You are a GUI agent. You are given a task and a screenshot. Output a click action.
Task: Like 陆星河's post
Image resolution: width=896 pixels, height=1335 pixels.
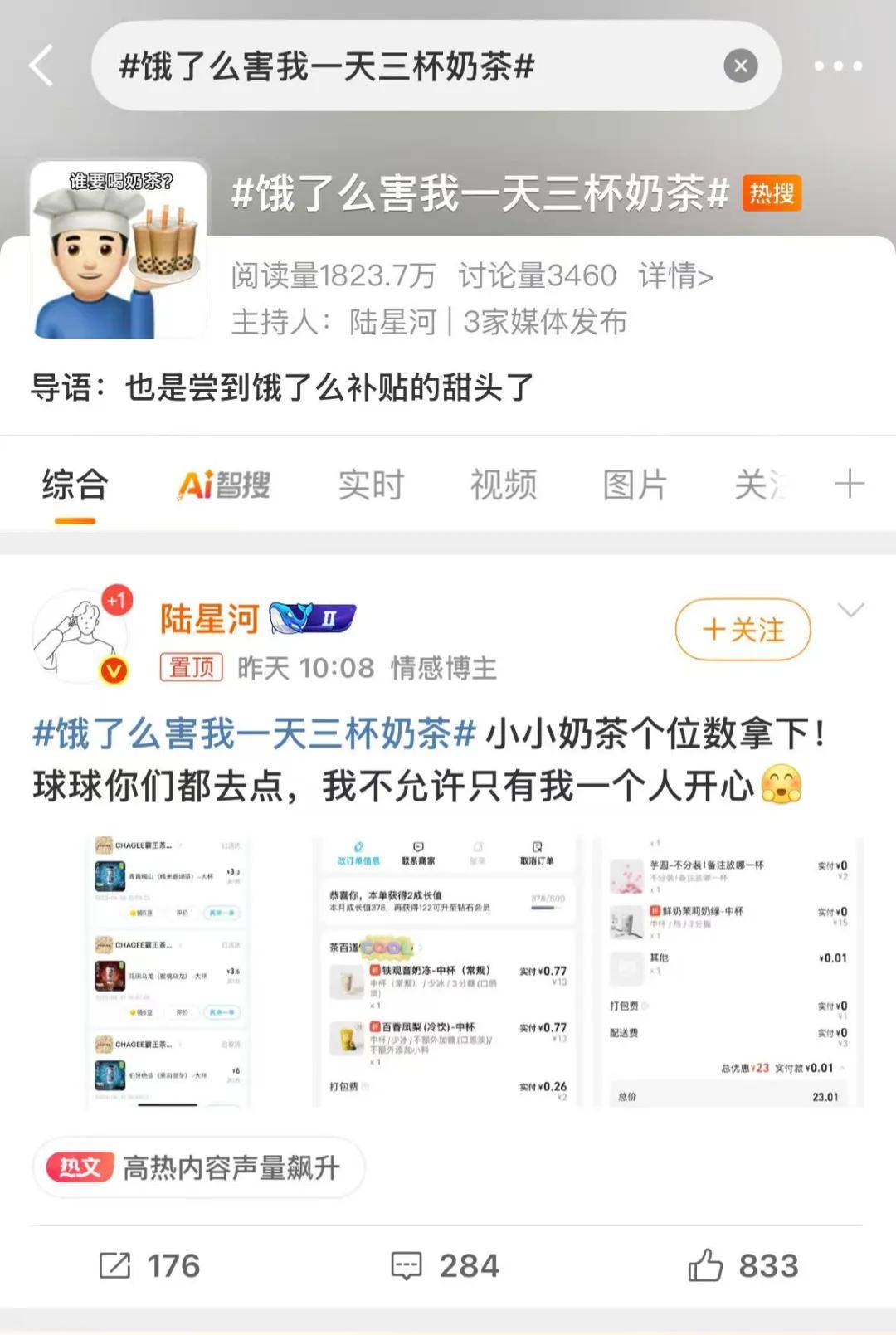click(x=743, y=1266)
